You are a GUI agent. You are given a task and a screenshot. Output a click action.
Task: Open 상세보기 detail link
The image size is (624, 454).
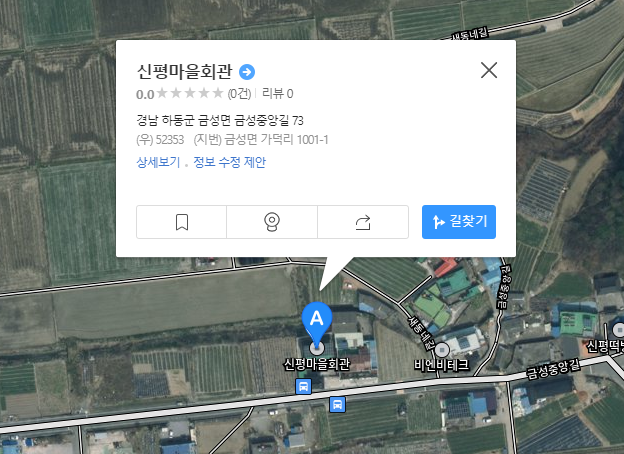click(158, 162)
